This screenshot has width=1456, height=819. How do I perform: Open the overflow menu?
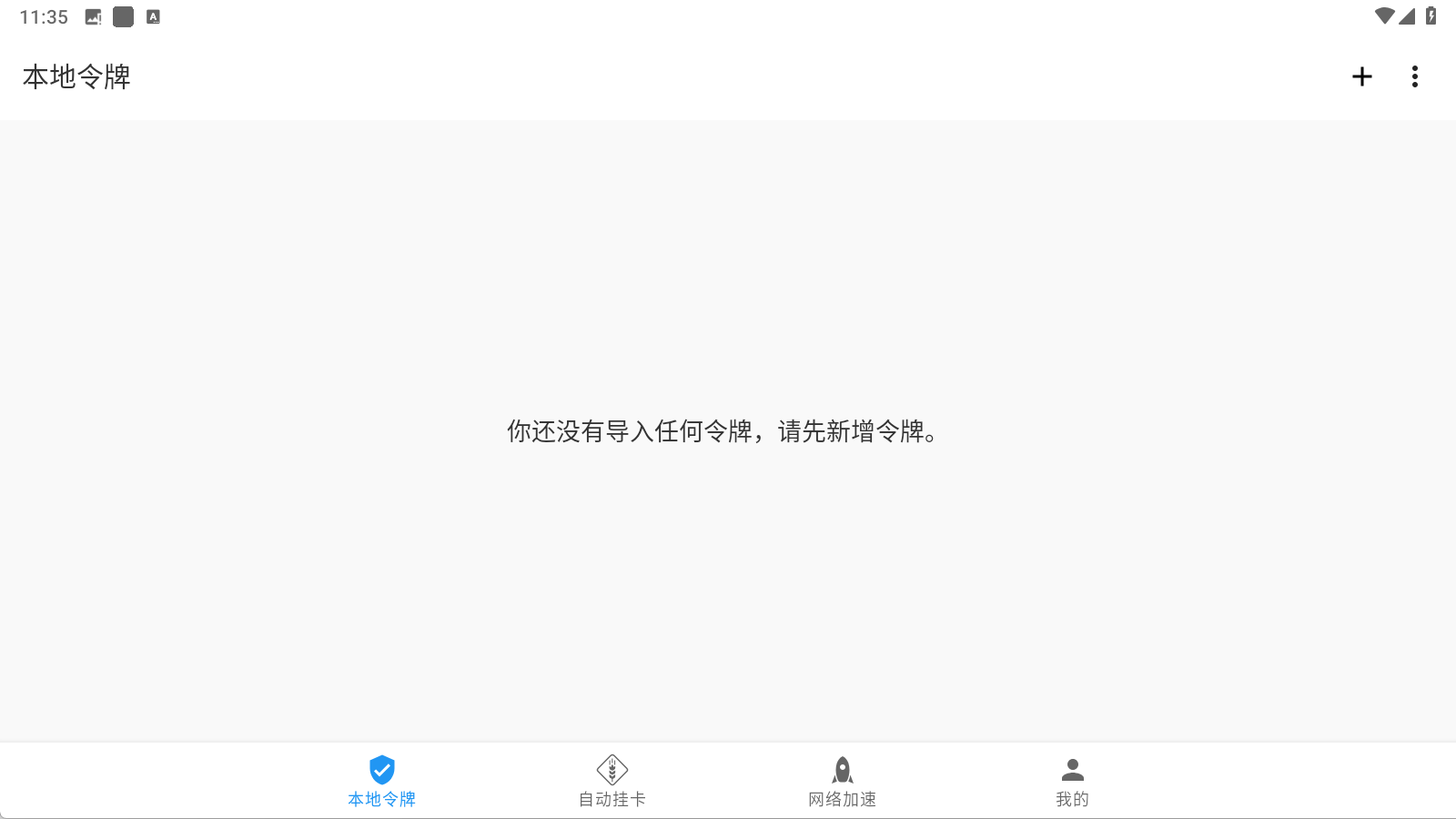[1414, 76]
